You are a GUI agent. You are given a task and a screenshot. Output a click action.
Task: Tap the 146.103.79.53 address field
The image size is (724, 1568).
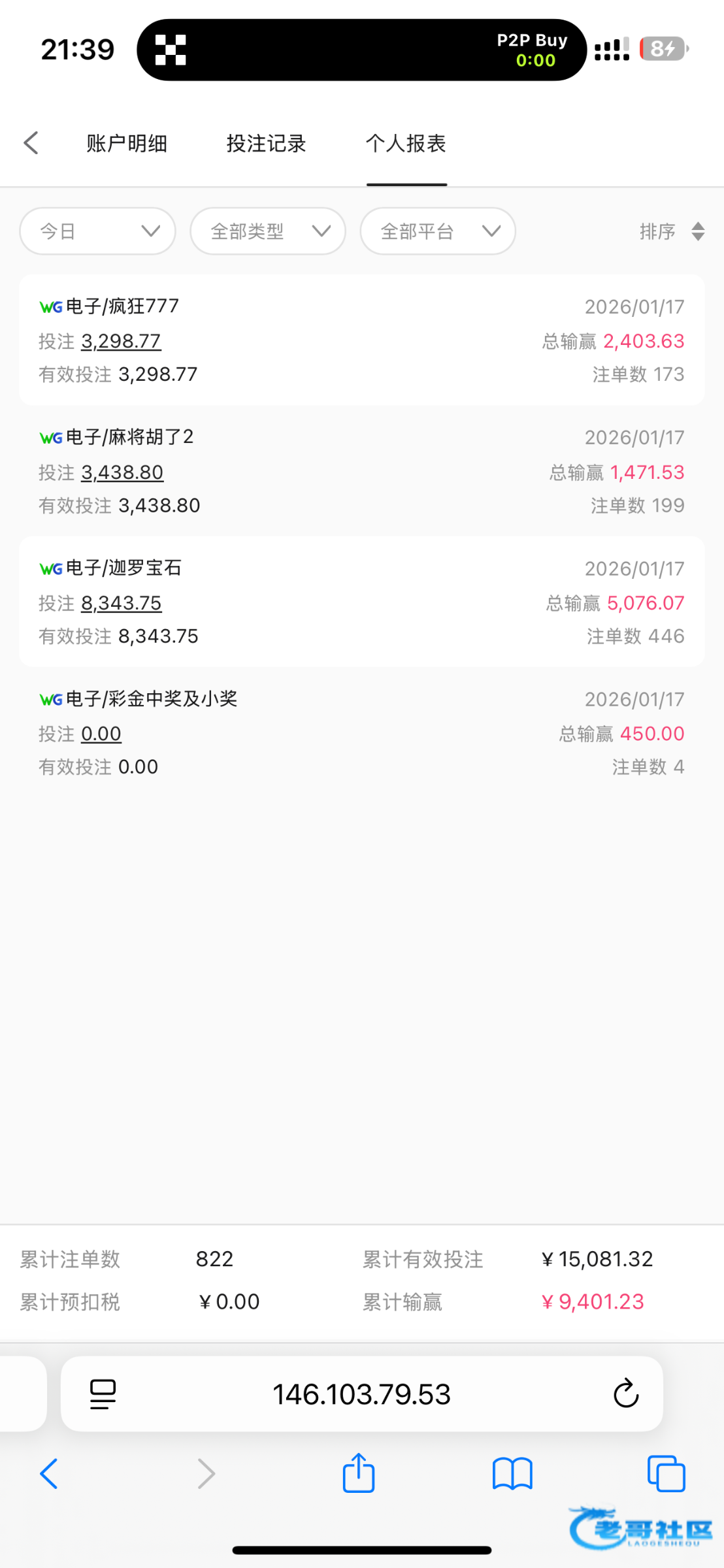(x=361, y=1394)
